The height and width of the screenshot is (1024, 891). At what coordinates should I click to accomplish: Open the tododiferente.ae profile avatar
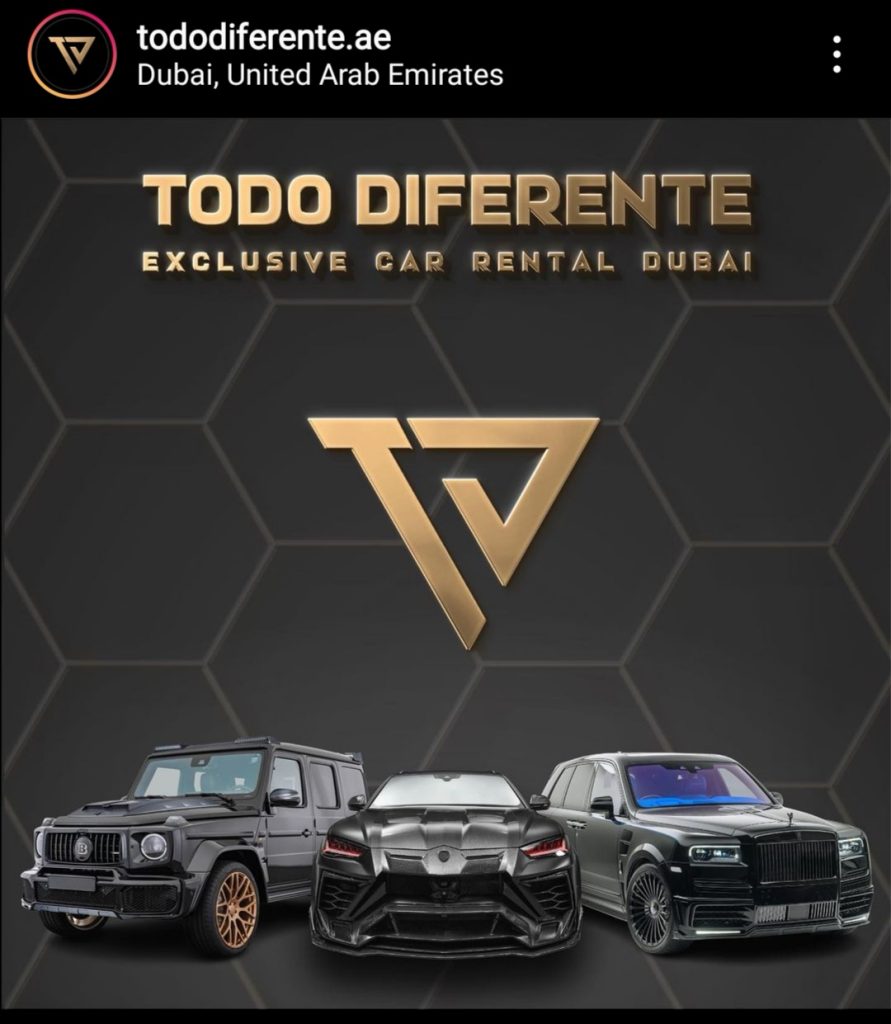[x=66, y=54]
